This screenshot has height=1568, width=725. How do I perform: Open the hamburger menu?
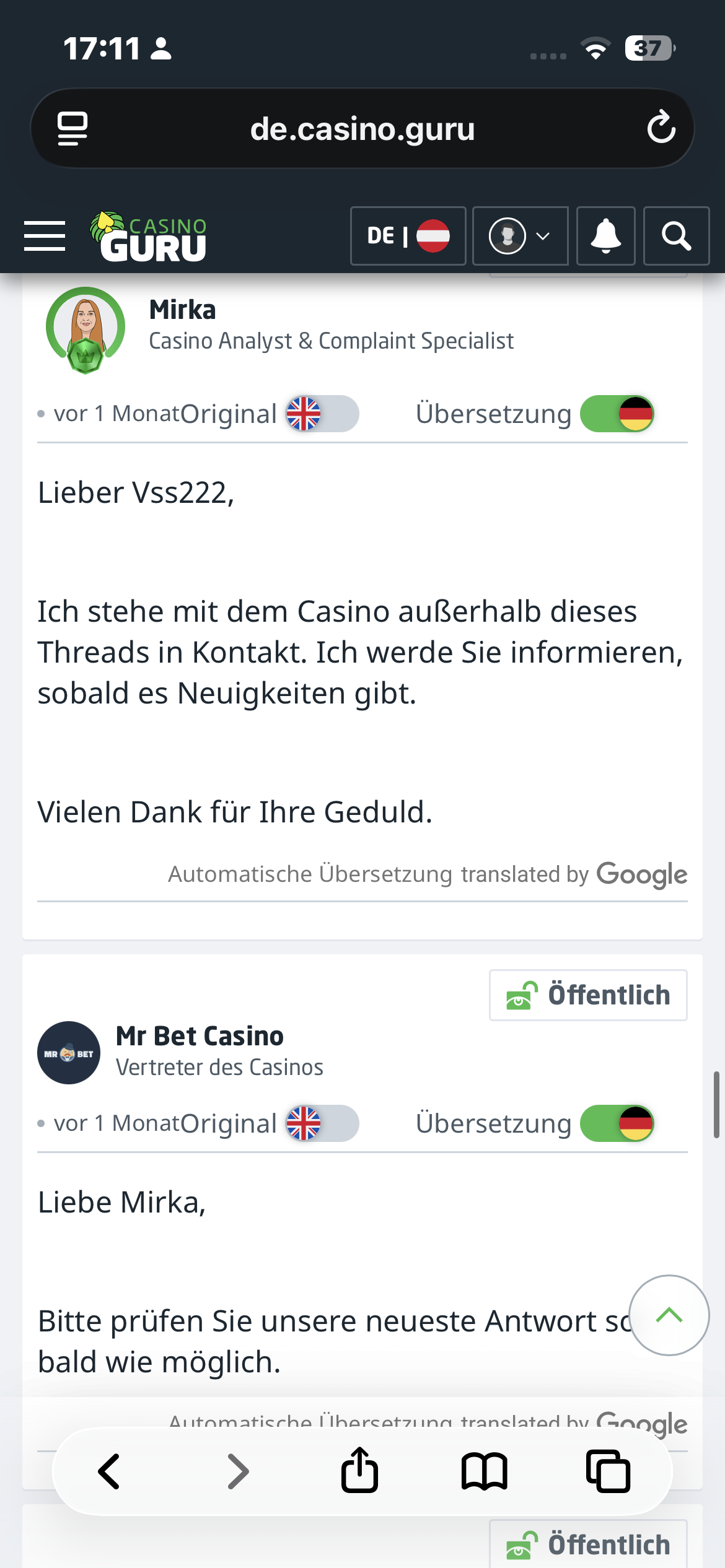pos(44,236)
